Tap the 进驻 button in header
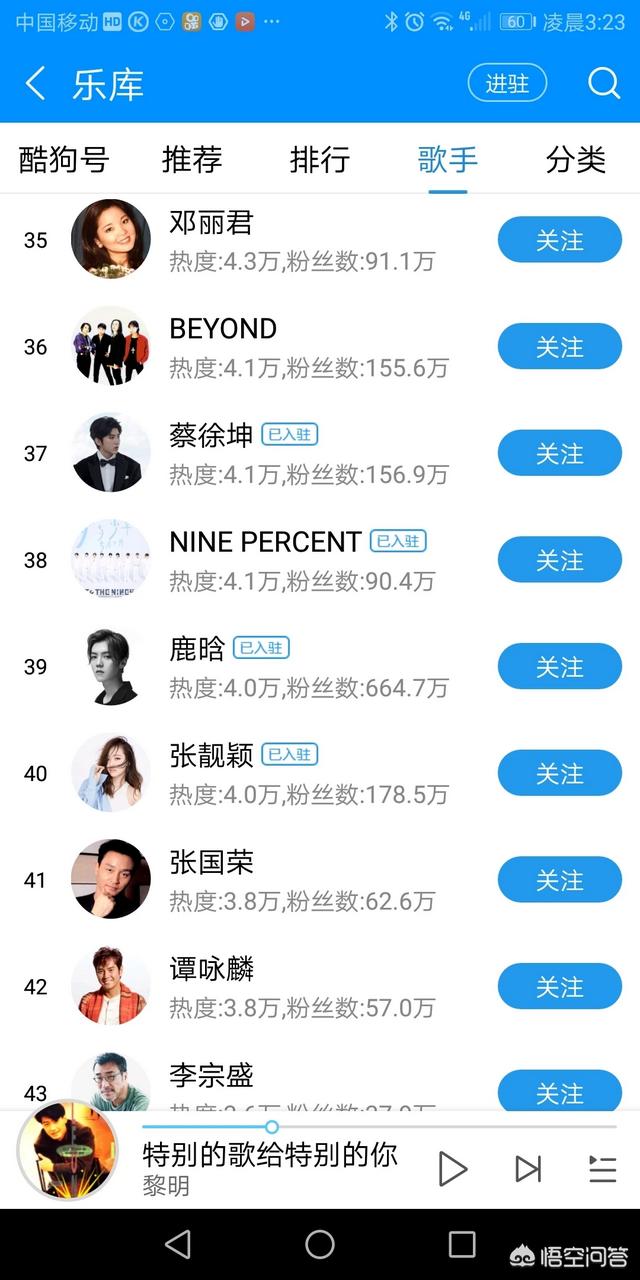Screen dimensions: 640x1280 pos(507,84)
